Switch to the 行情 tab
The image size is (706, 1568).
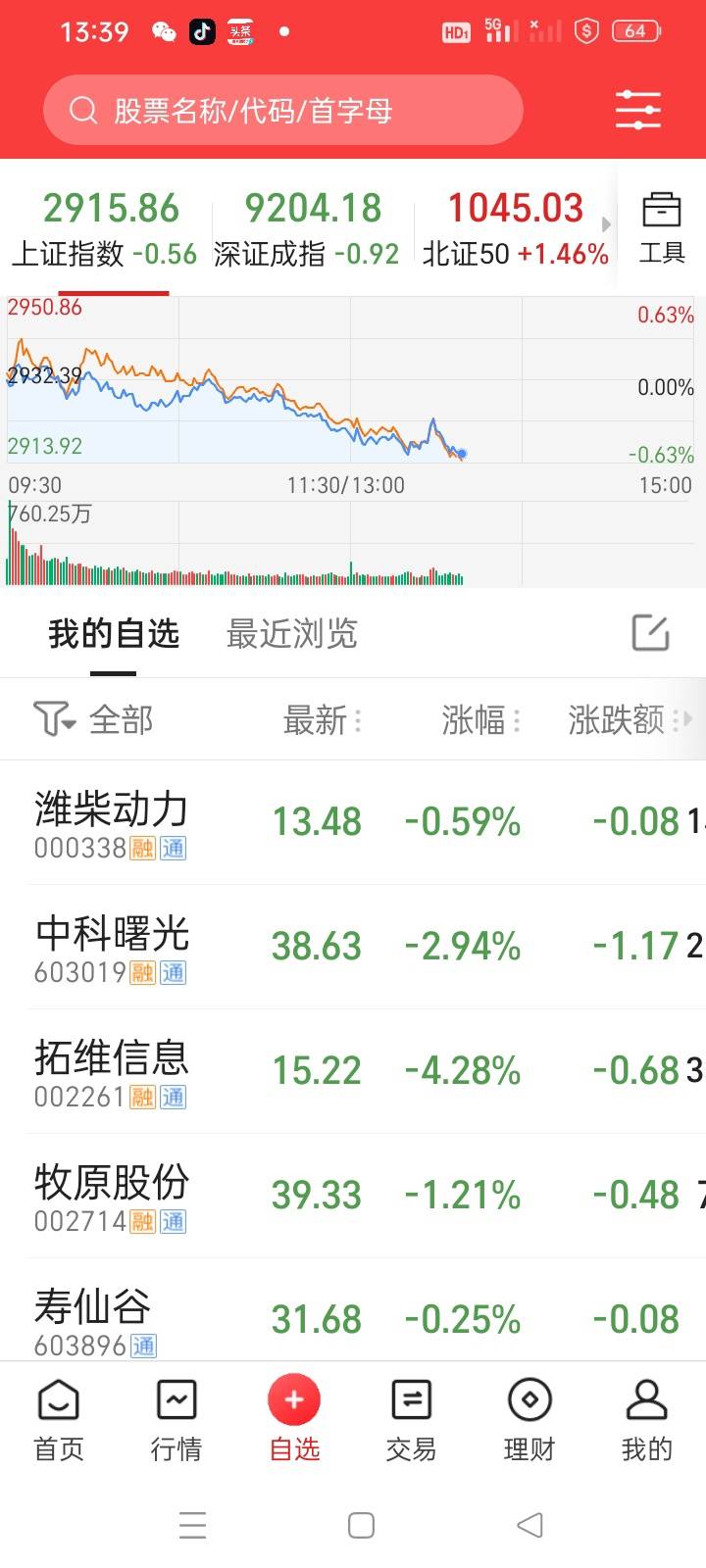pyautogui.click(x=176, y=1420)
